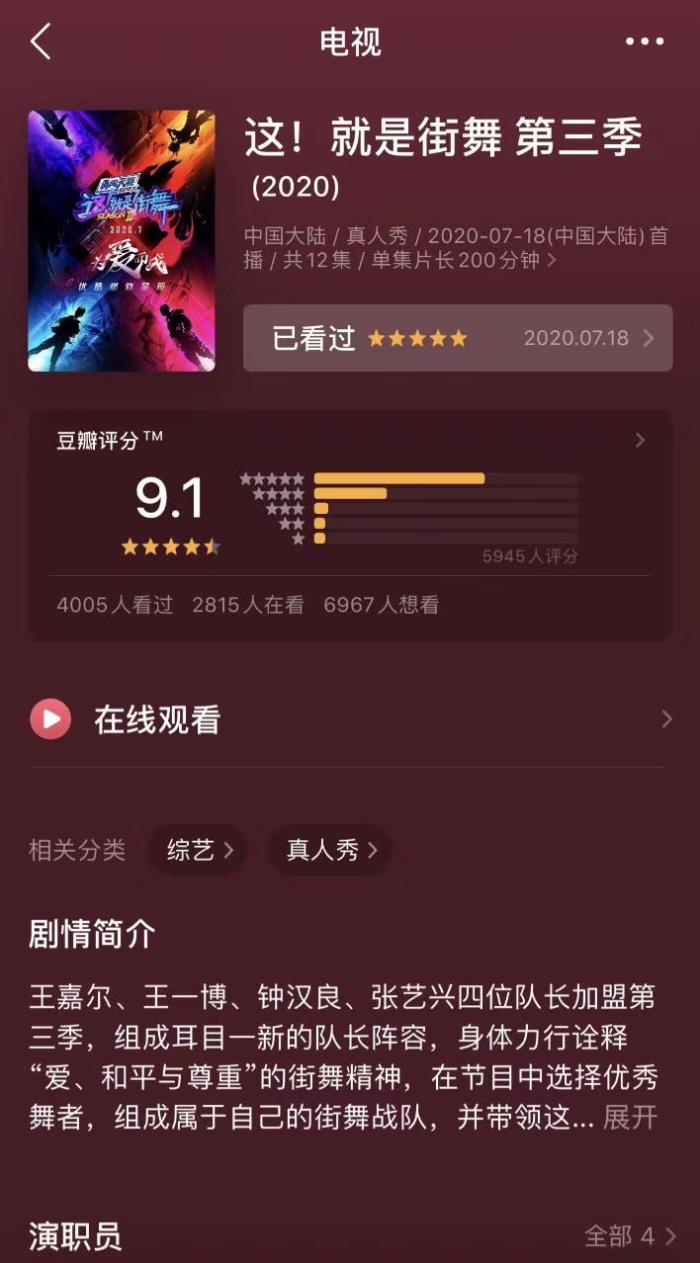View all cast via 全部 4
700x1263 pixels.
(630, 1236)
